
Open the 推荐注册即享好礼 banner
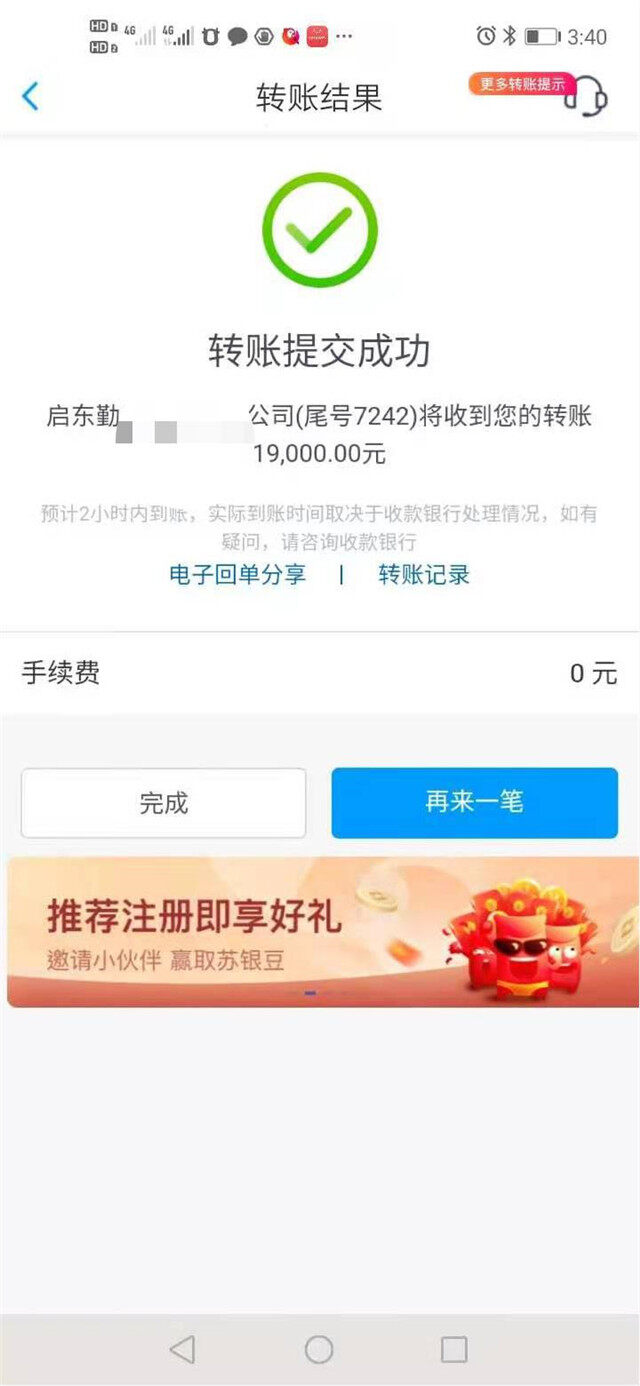pyautogui.click(x=322, y=931)
